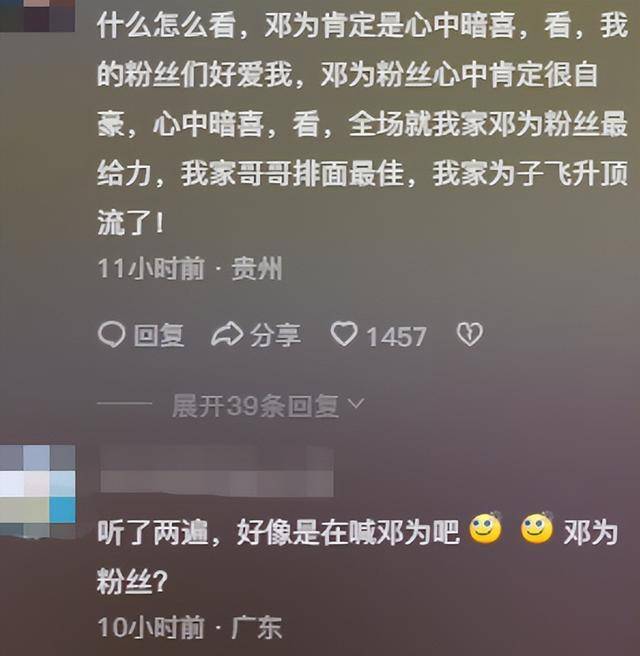
Task: Dislike the comment with the broken heart
Action: 469,335
